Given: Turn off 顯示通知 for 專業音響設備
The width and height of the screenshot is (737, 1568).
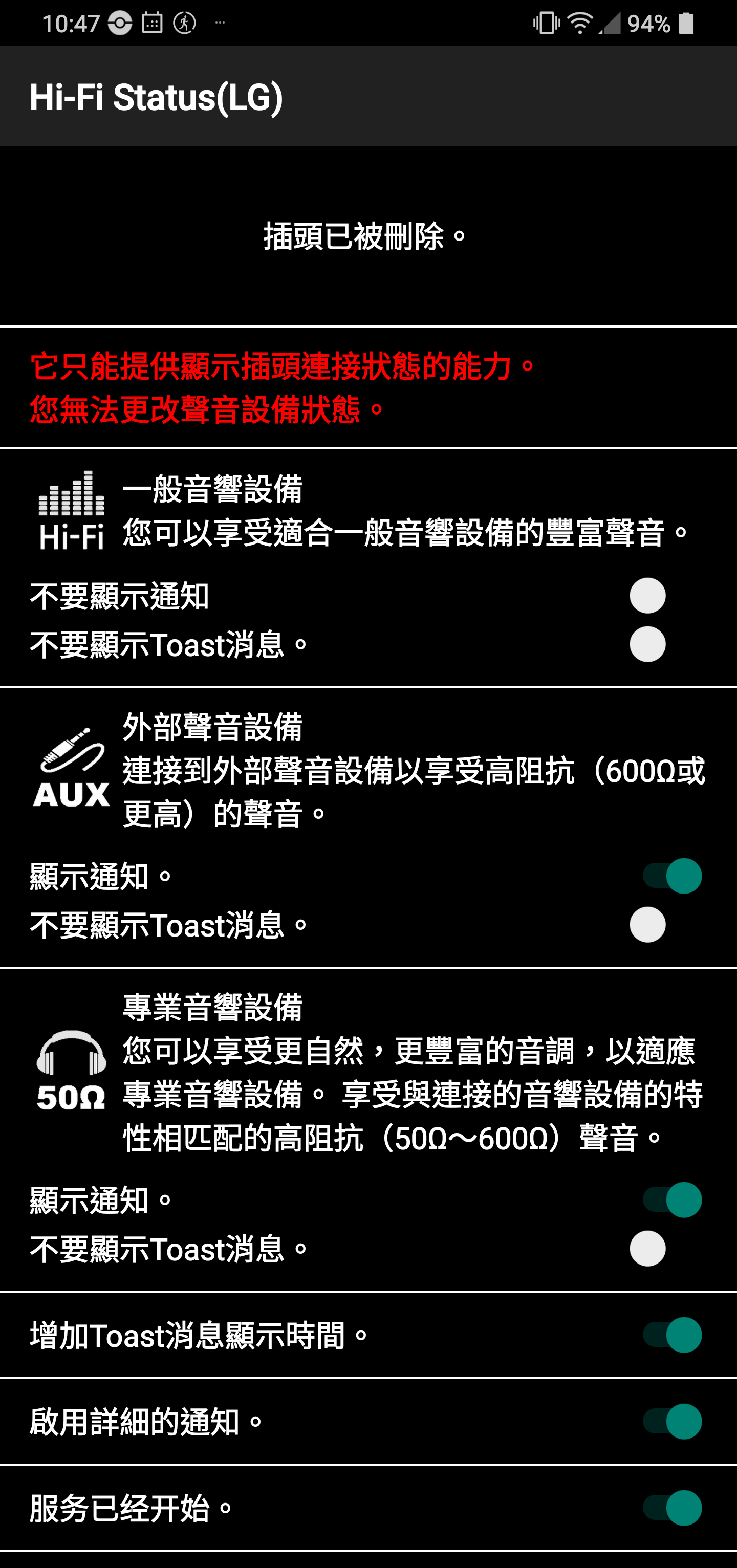Looking at the screenshot, I should pos(672,1200).
